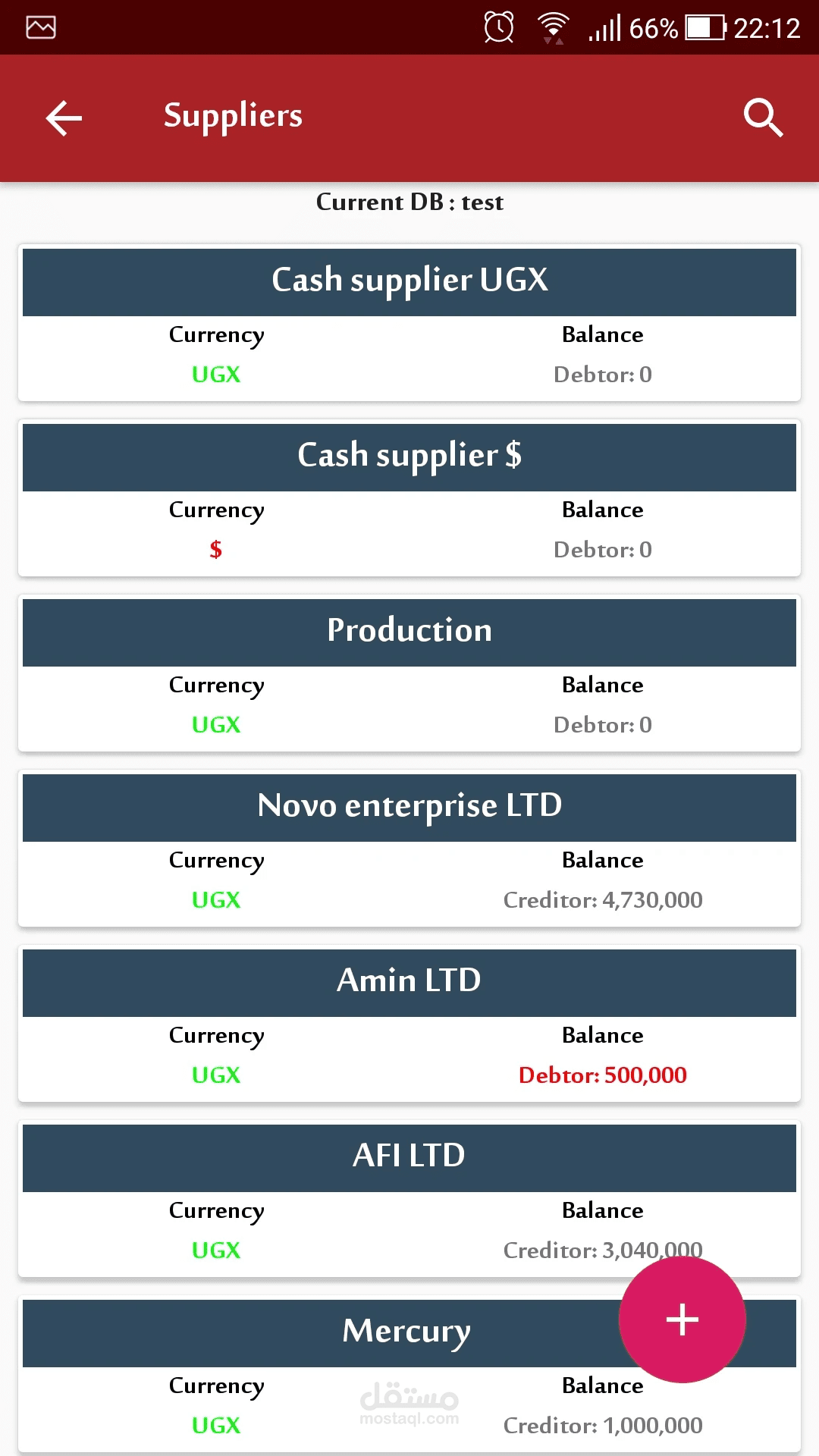Open the Cash supplier $ card
This screenshot has width=819, height=1456.
[409, 498]
